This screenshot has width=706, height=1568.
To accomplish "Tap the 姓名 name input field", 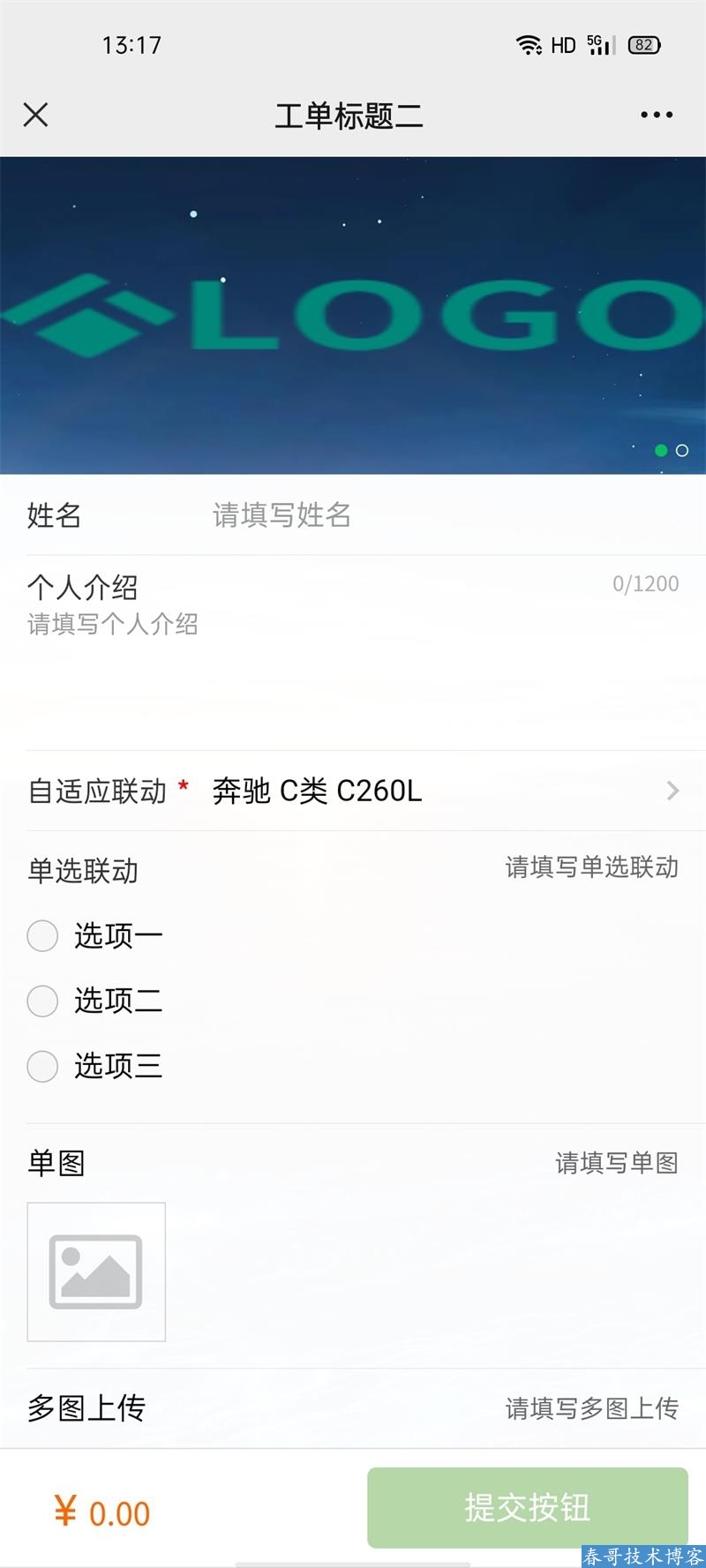I will [x=441, y=514].
